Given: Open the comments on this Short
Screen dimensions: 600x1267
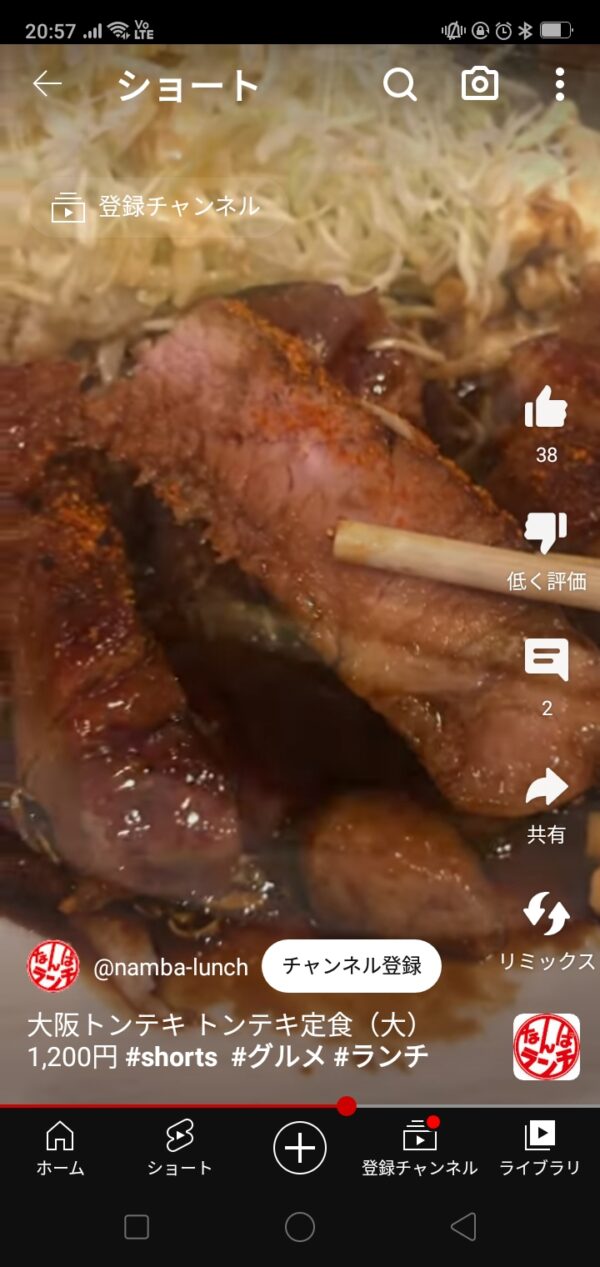Looking at the screenshot, I should coord(546,660).
